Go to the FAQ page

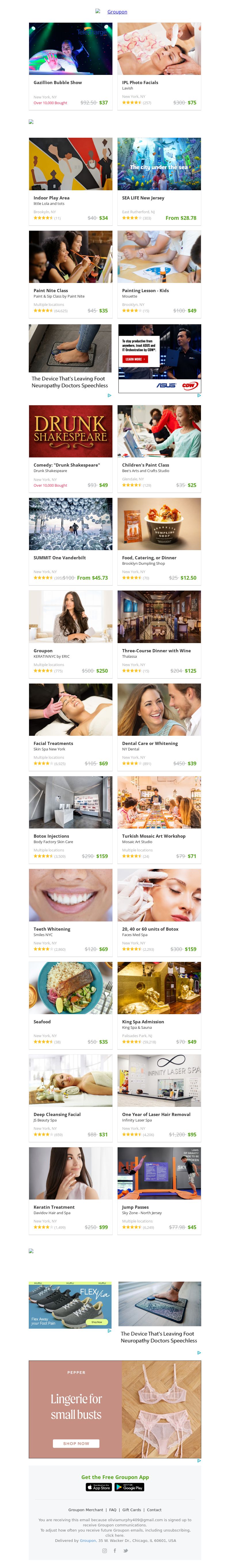coord(113,1509)
